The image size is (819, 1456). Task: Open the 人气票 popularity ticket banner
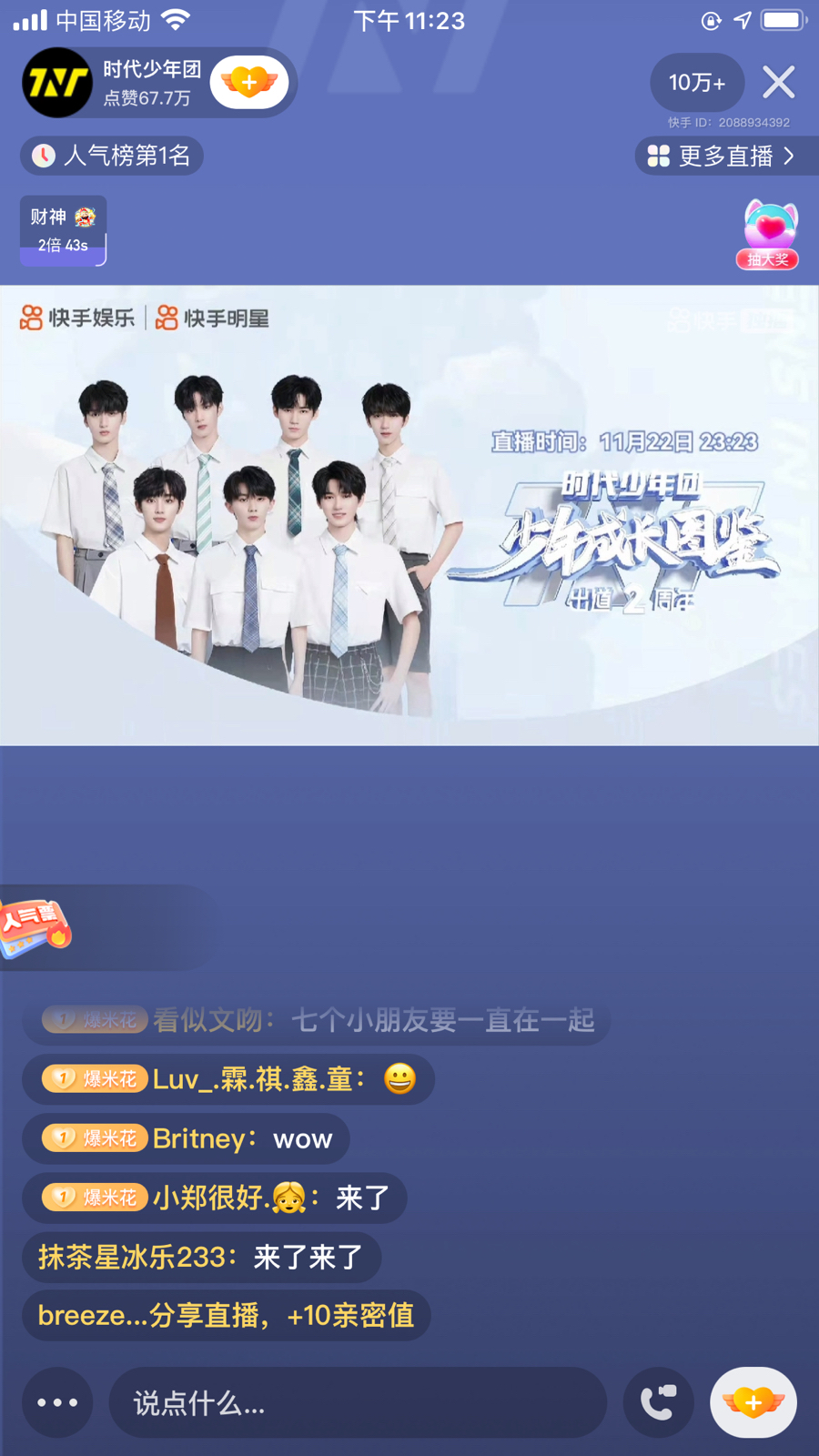click(36, 929)
